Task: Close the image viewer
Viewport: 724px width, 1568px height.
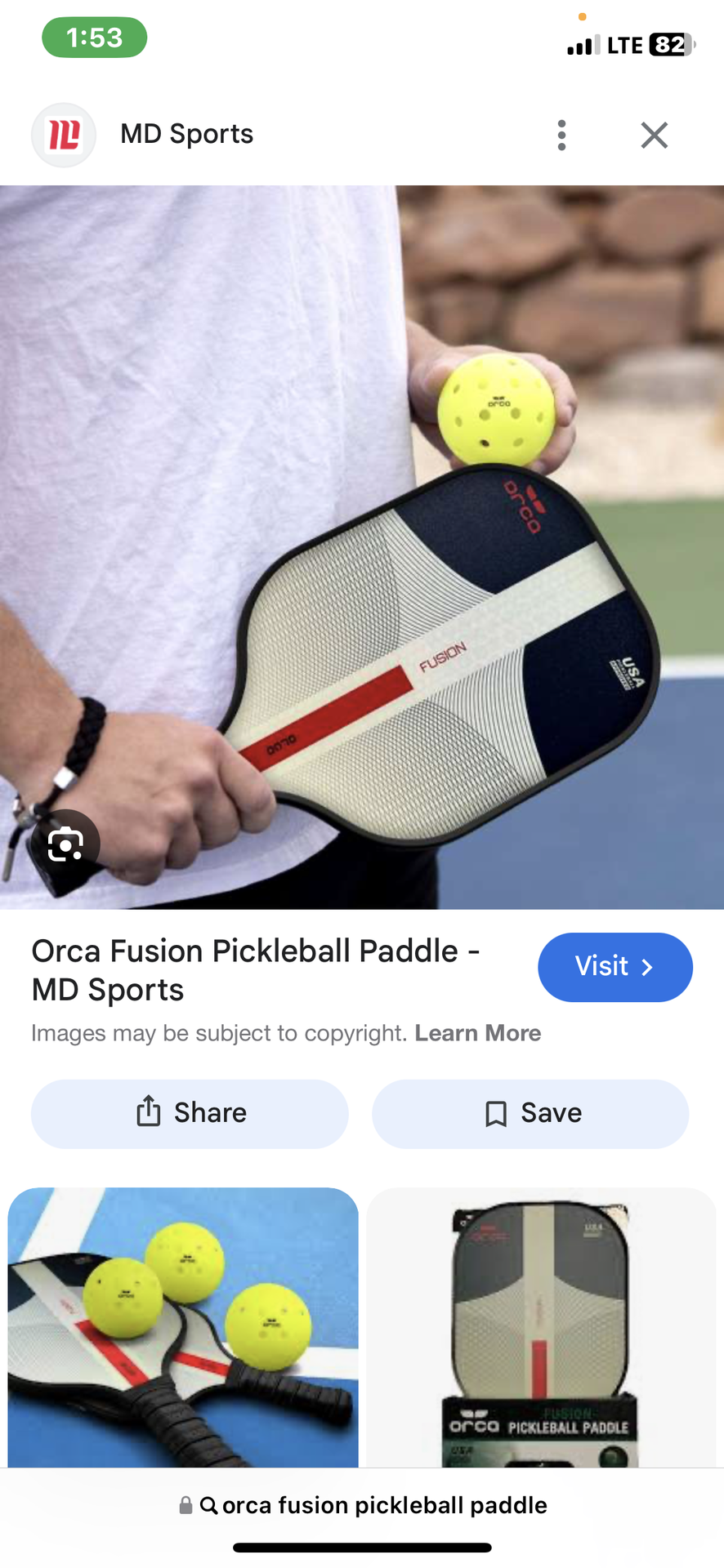Action: tap(654, 135)
